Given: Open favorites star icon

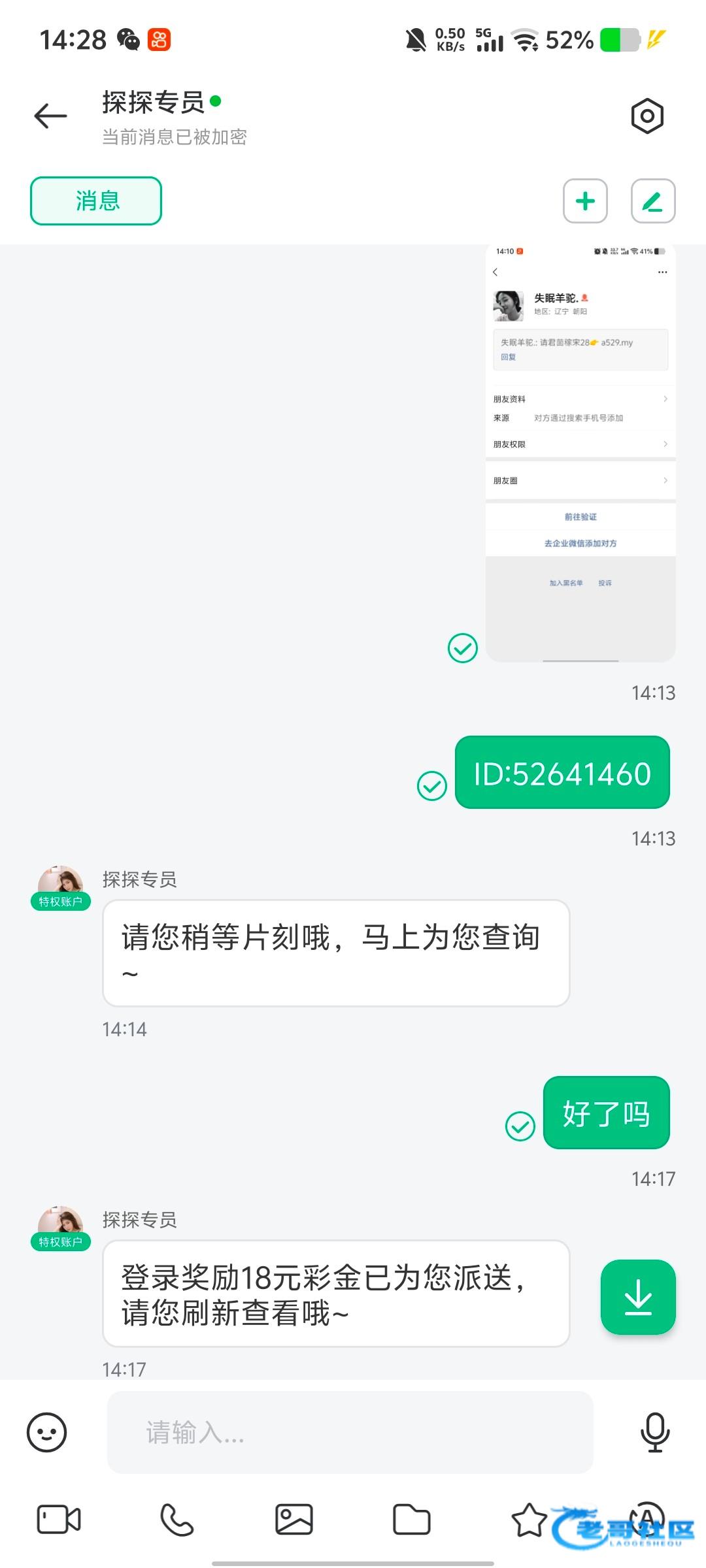Looking at the screenshot, I should (x=529, y=1520).
